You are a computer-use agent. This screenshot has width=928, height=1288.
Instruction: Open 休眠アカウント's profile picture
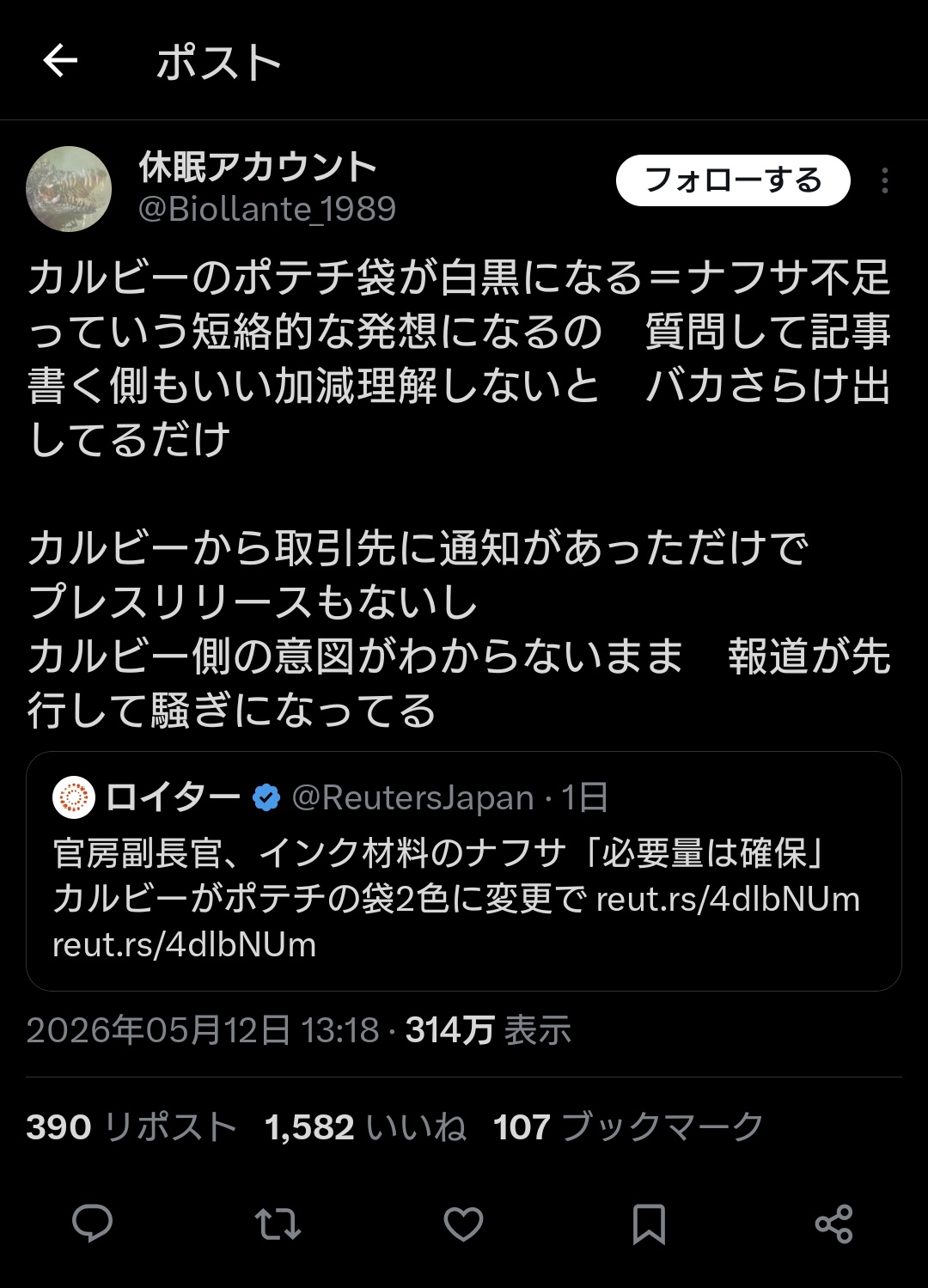[x=69, y=189]
